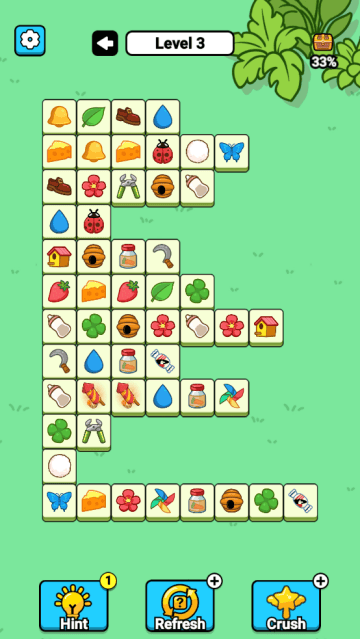360x639 pixels.
Task: Tap the white ball tile alone in its row
Action: coord(59,467)
